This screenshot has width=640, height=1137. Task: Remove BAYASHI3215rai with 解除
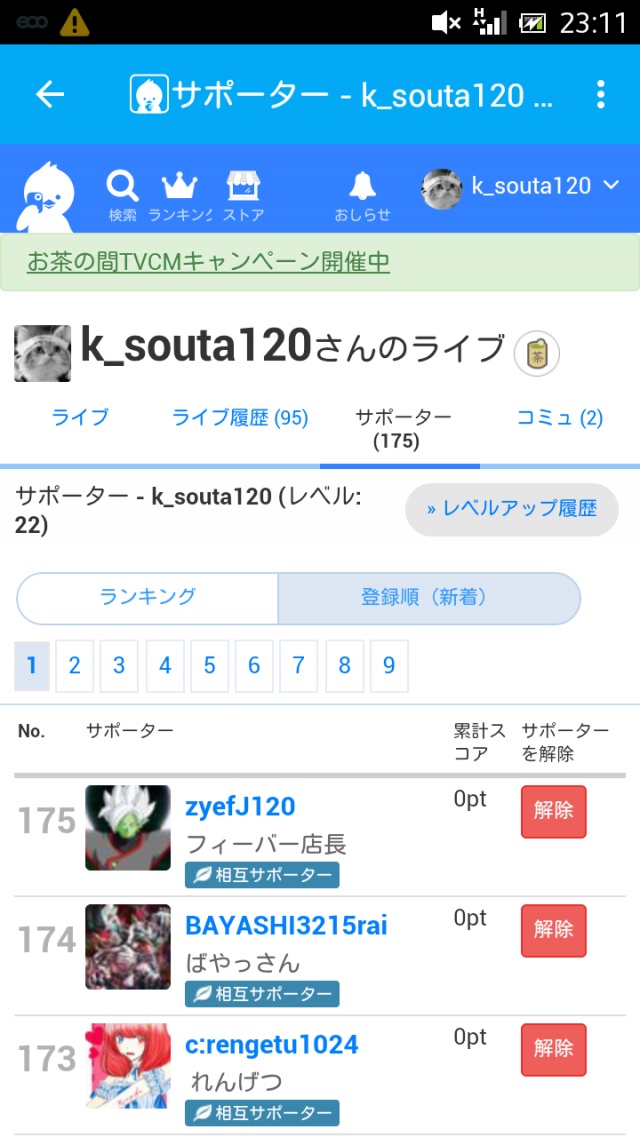(x=553, y=930)
